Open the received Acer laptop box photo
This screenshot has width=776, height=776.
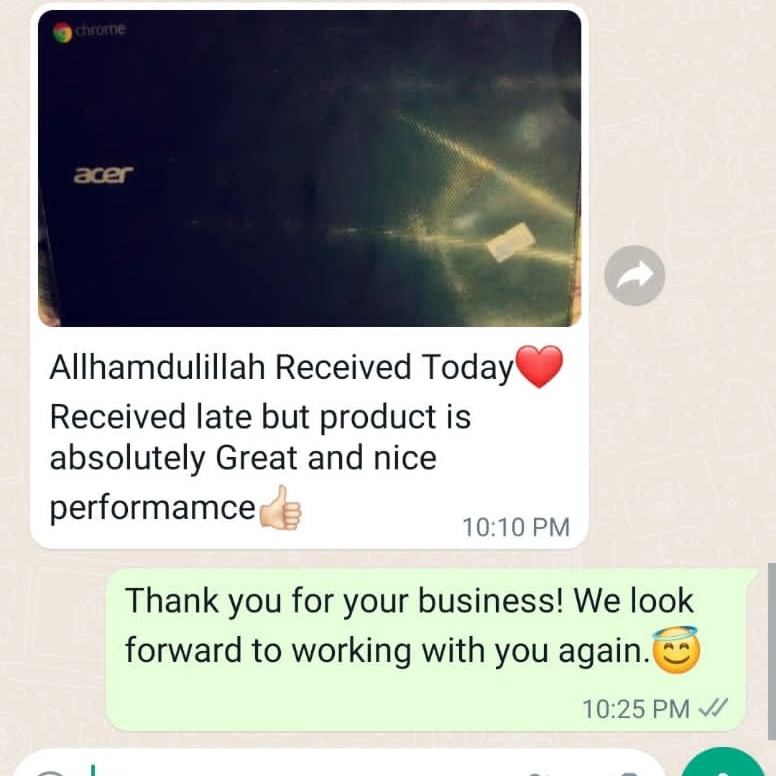309,168
